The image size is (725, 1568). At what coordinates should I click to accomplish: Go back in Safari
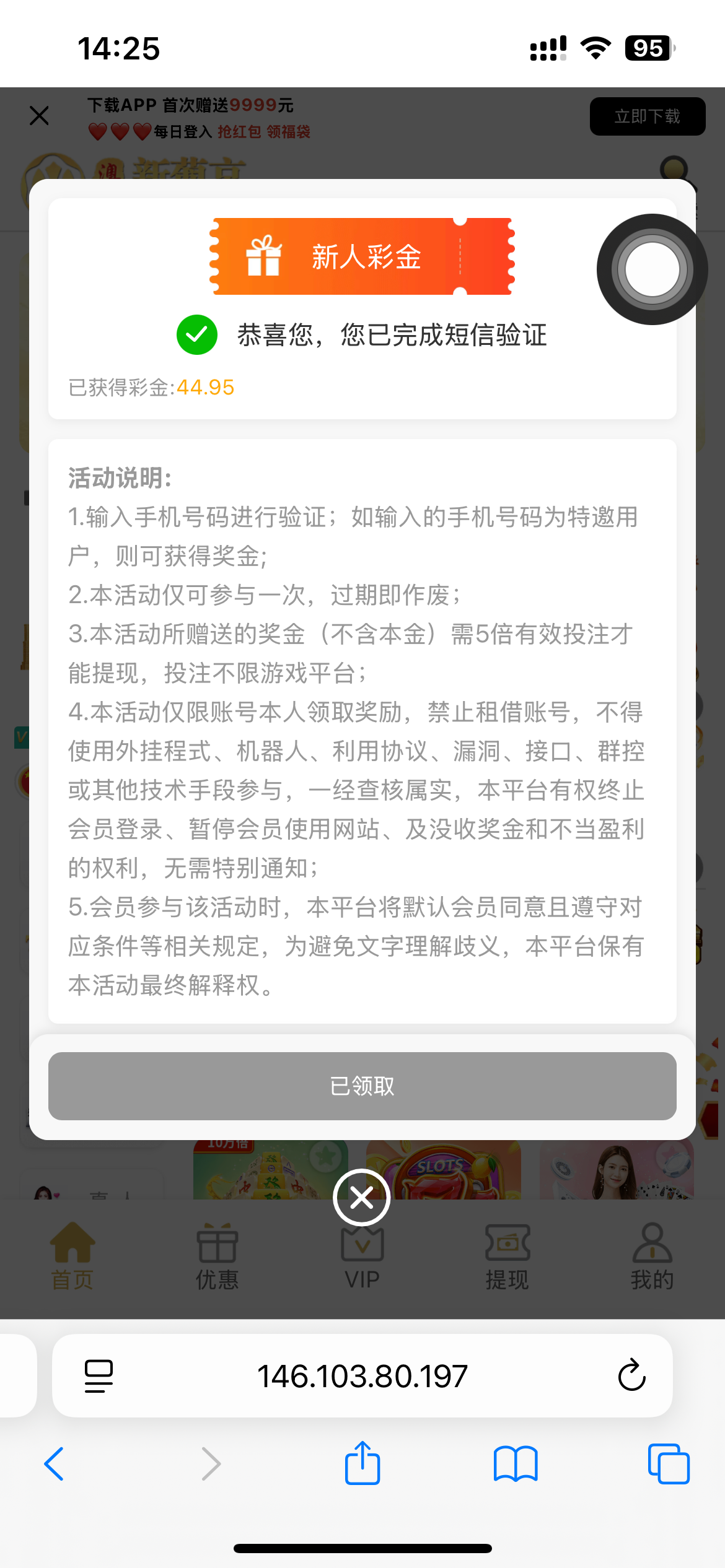[x=55, y=1464]
